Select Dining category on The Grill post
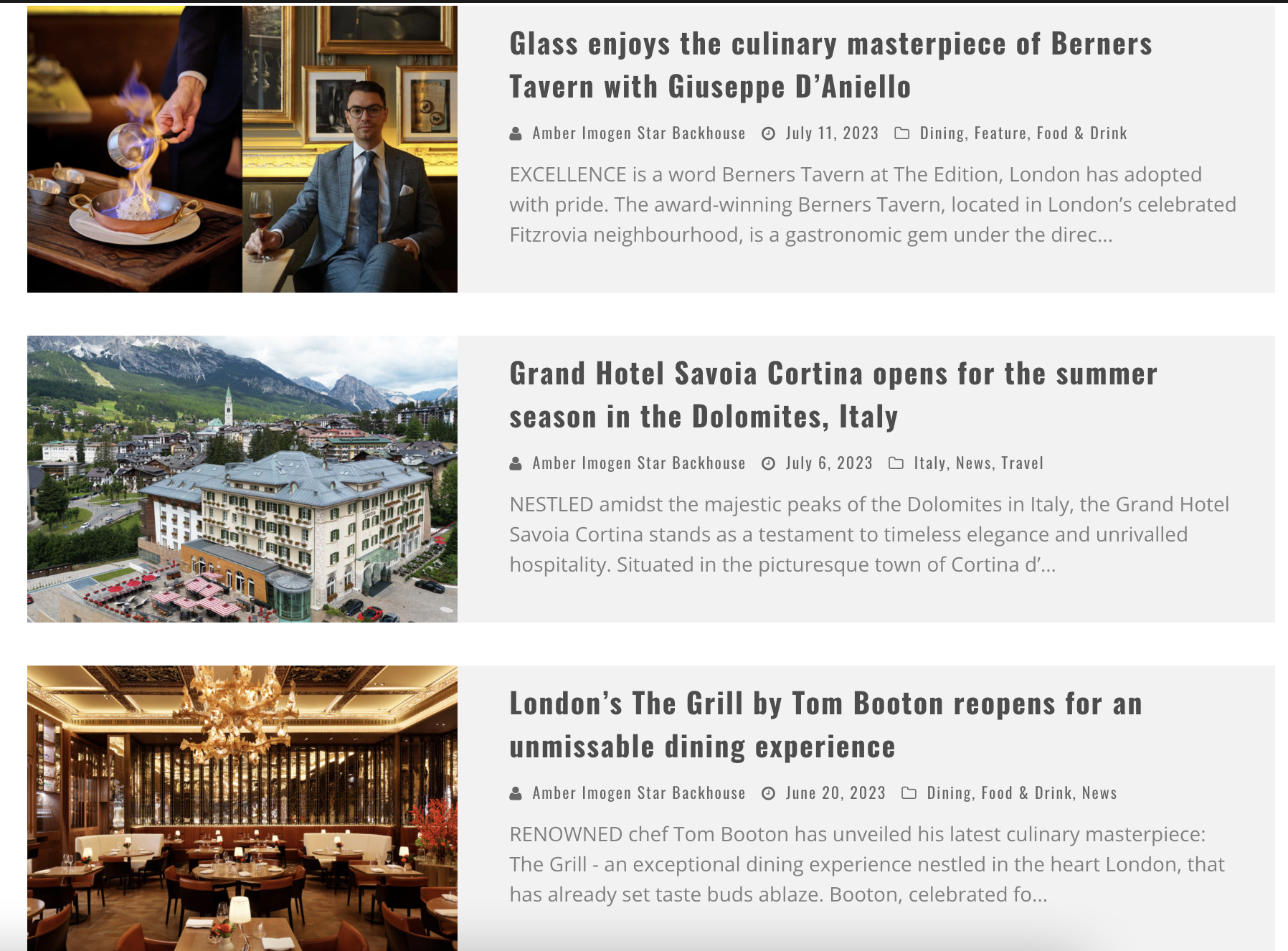 949,793
